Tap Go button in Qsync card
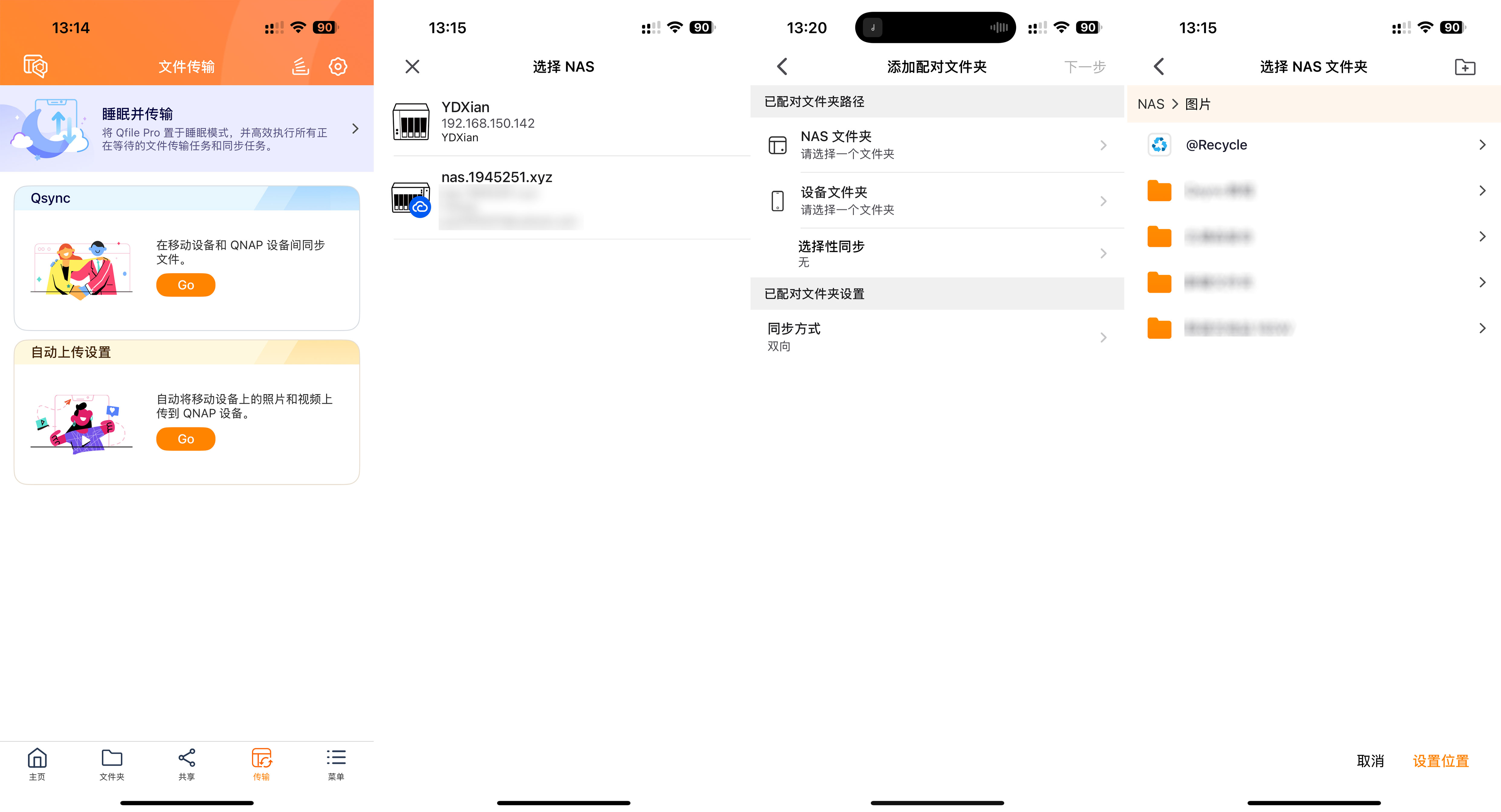Image resolution: width=1501 pixels, height=812 pixels. pyautogui.click(x=185, y=285)
